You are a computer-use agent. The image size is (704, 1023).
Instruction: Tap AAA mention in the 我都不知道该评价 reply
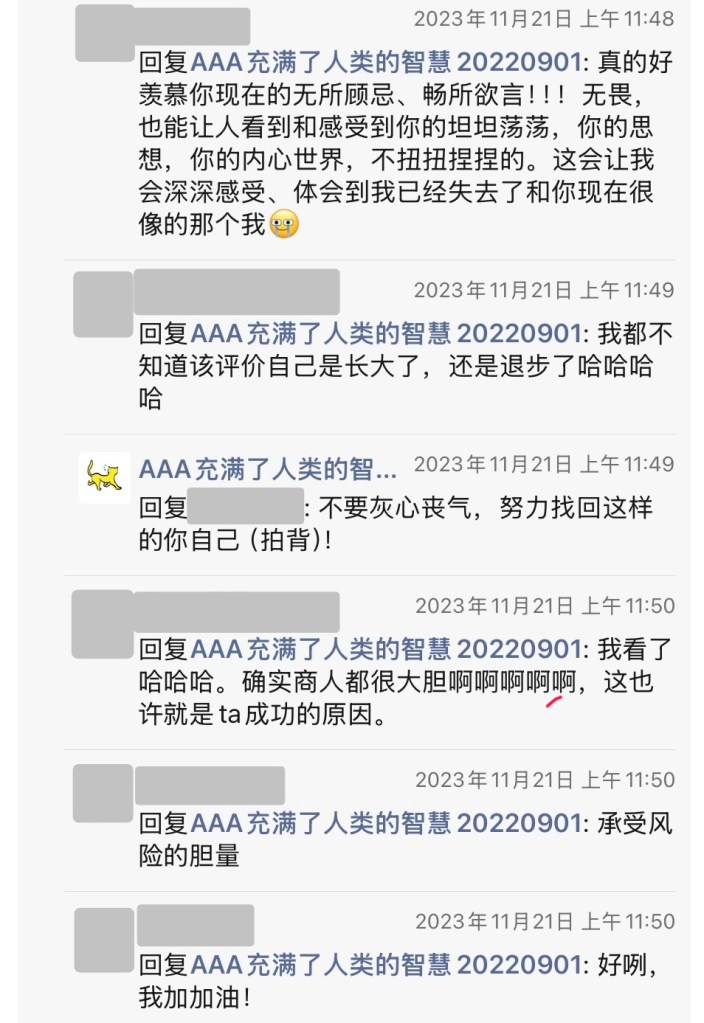[x=385, y=333]
